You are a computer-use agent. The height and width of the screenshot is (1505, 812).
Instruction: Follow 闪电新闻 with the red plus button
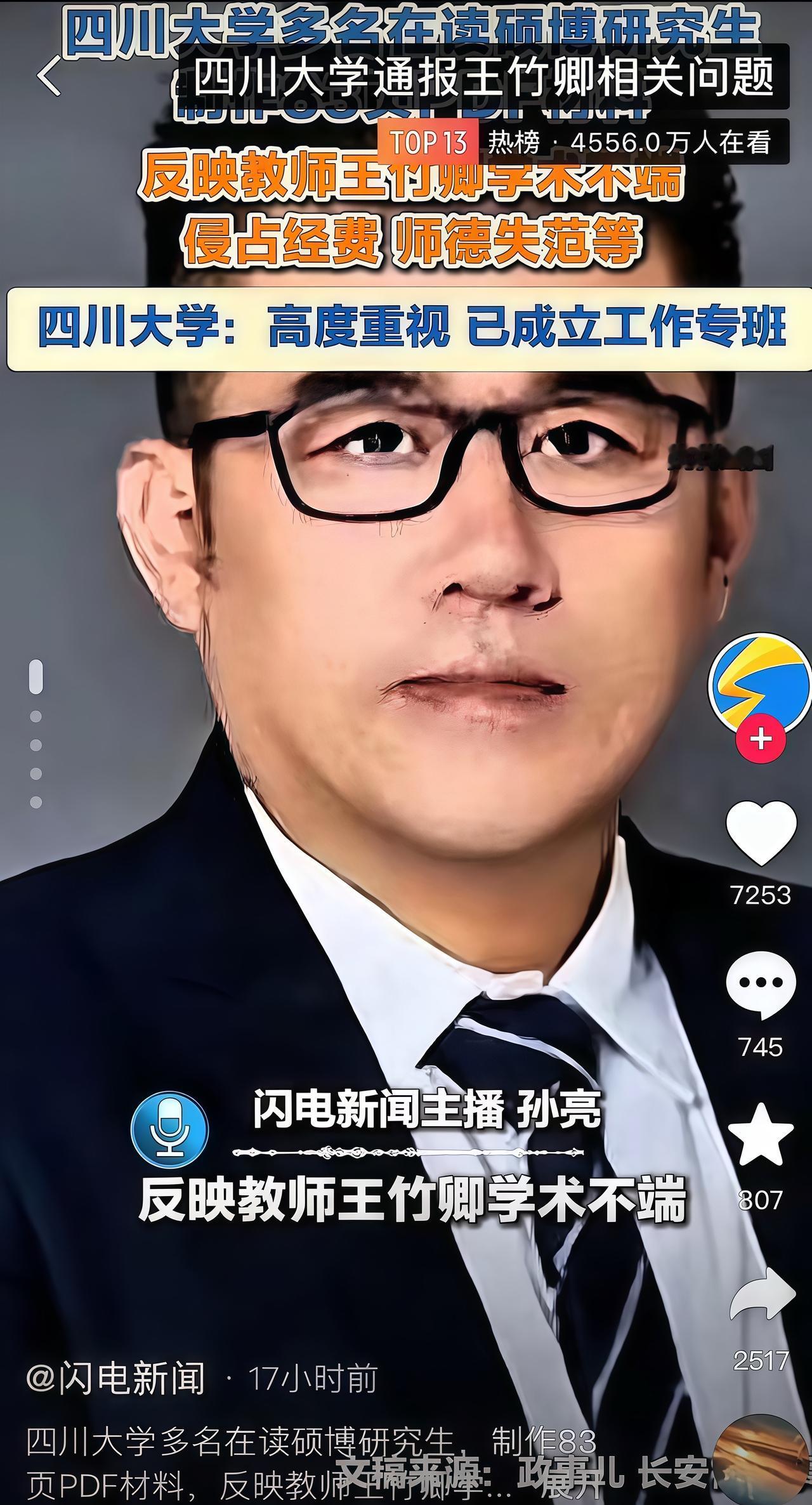pyautogui.click(x=761, y=736)
